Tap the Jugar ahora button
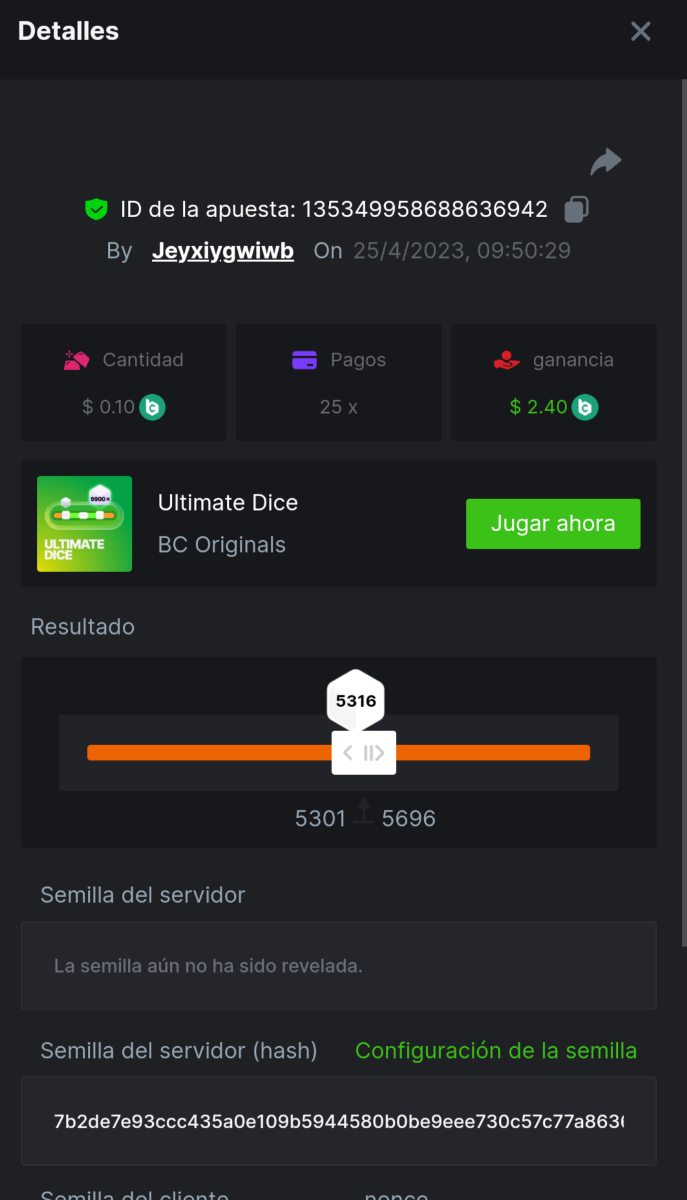687x1200 pixels. tap(552, 524)
